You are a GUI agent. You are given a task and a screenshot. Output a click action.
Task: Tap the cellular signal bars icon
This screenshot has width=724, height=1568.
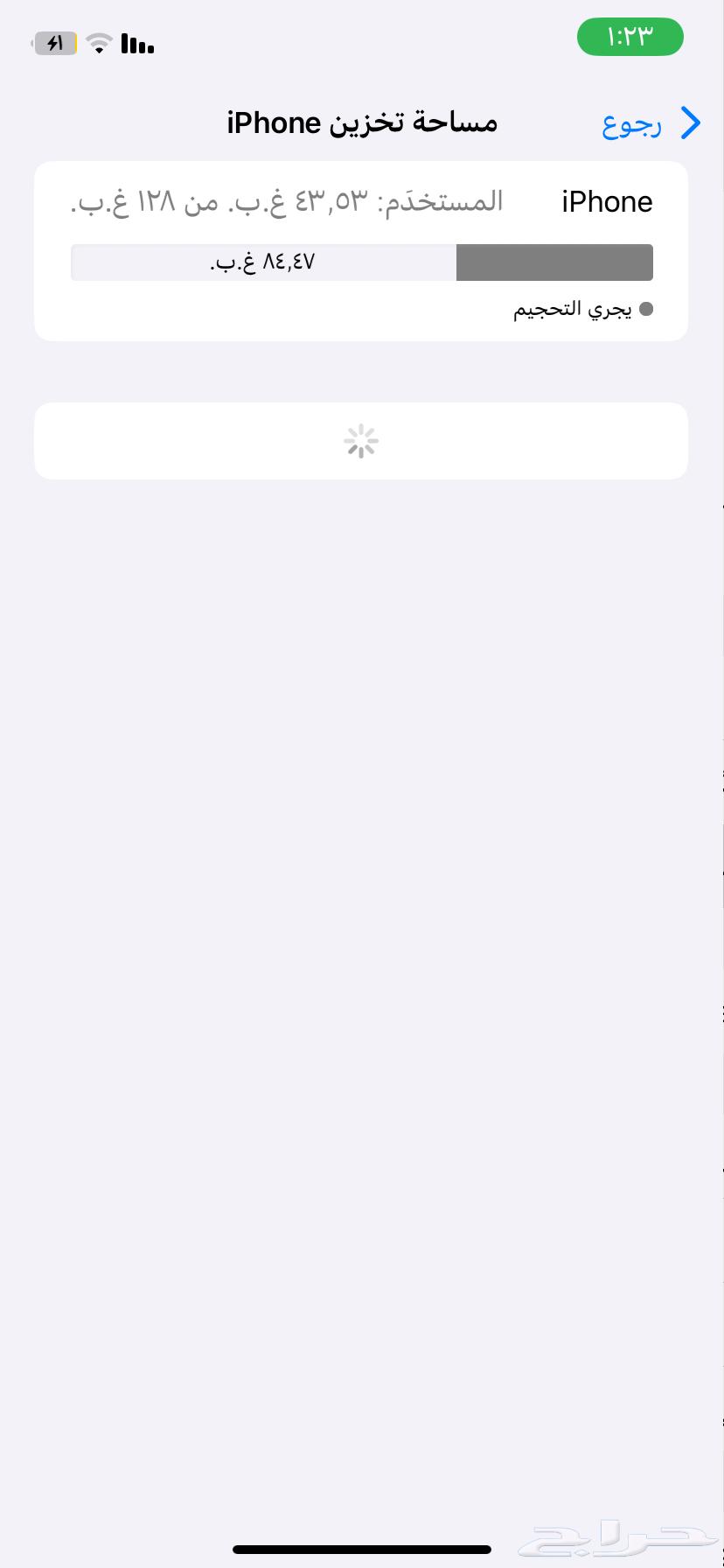click(x=136, y=42)
